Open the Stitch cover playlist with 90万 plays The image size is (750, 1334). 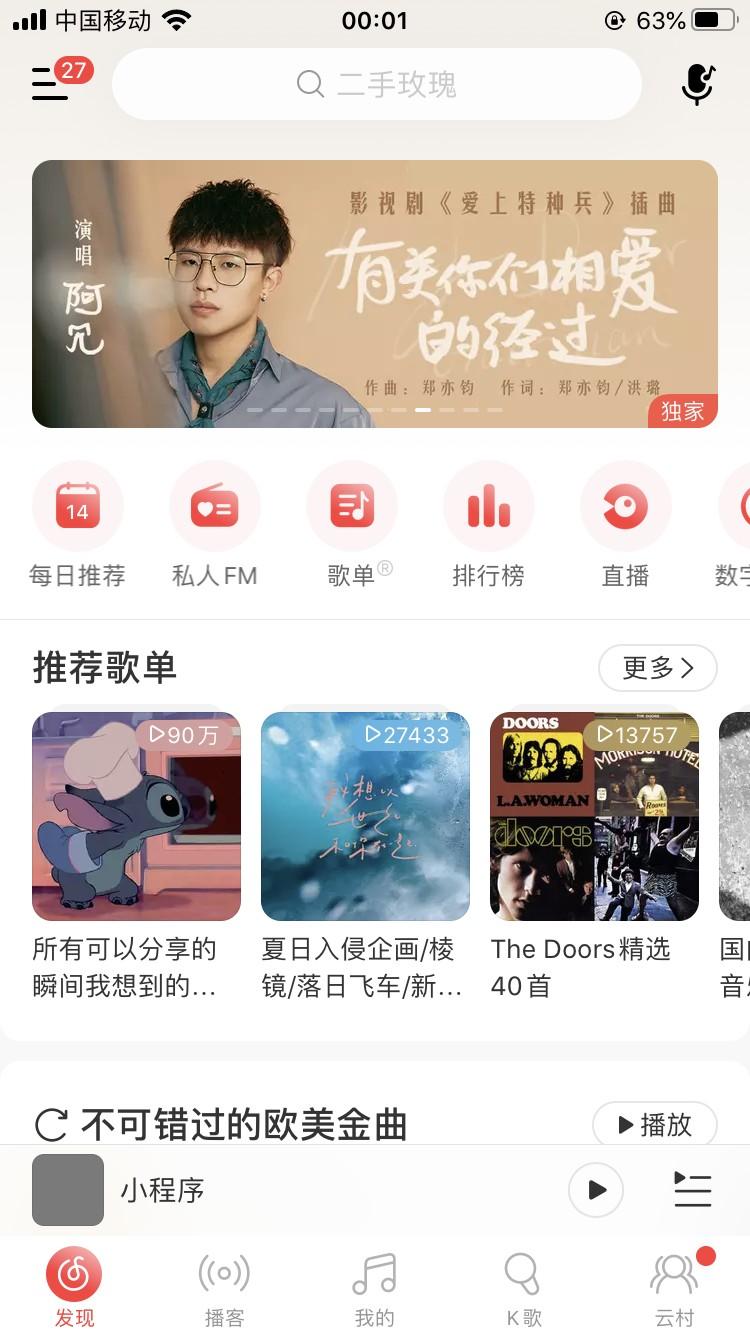click(136, 816)
